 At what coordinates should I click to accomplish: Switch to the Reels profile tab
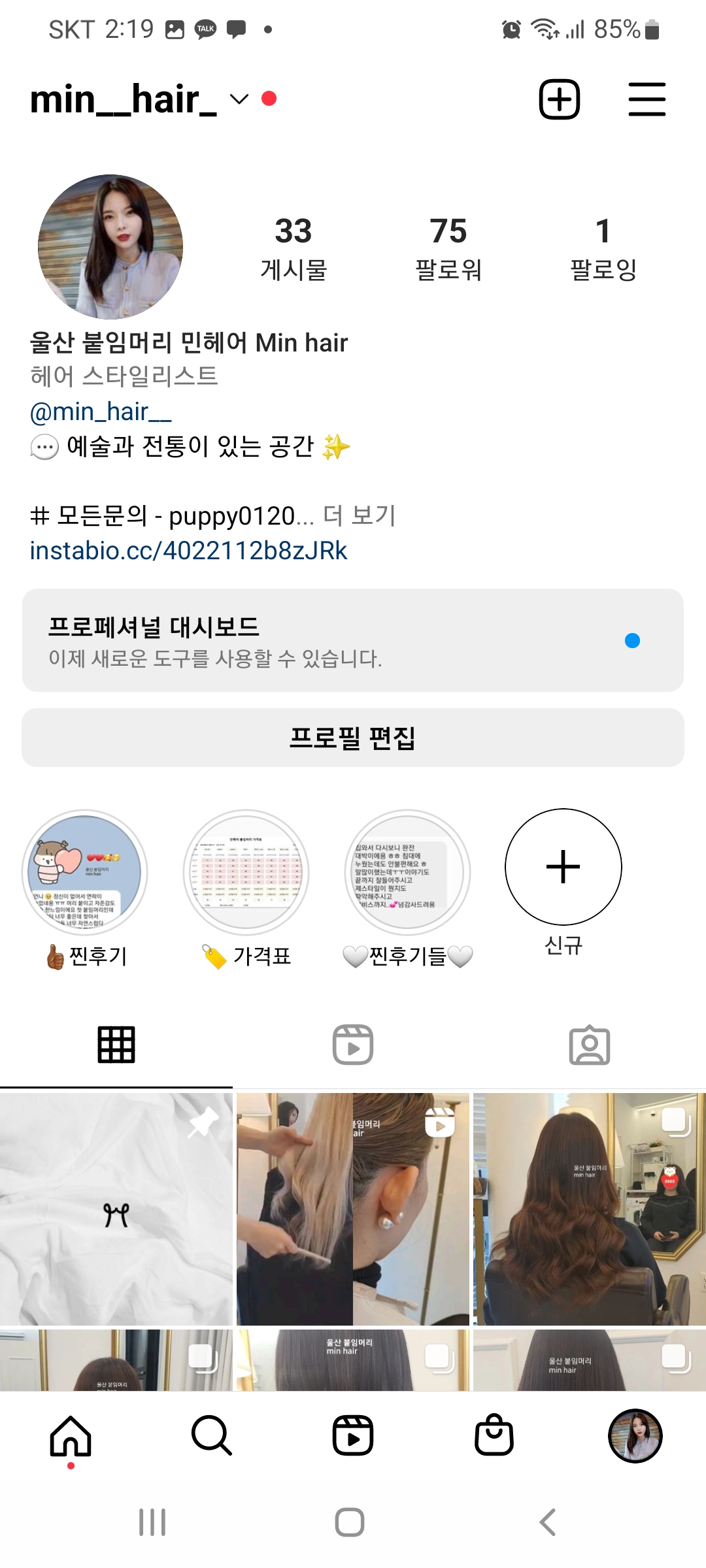[x=353, y=1045]
